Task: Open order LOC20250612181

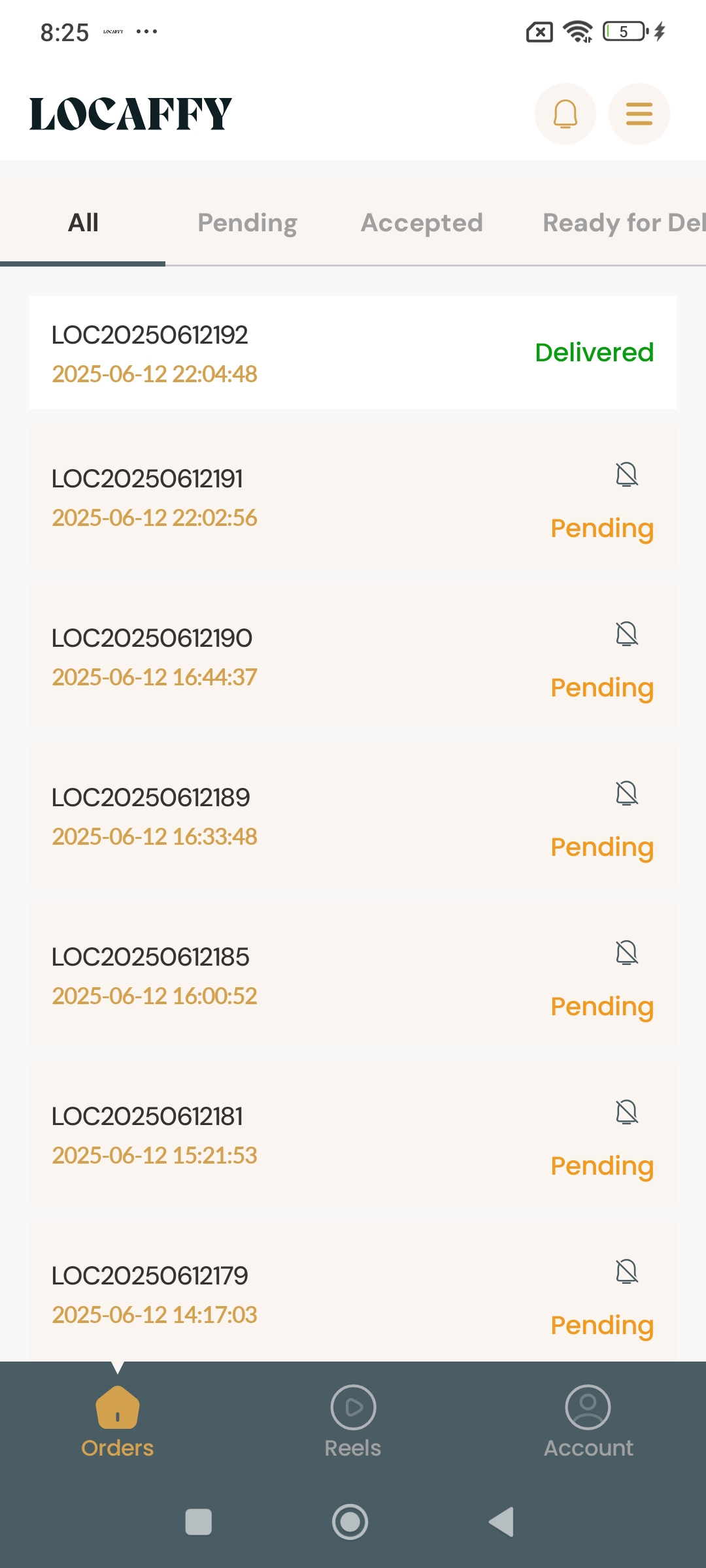Action: click(x=353, y=1134)
